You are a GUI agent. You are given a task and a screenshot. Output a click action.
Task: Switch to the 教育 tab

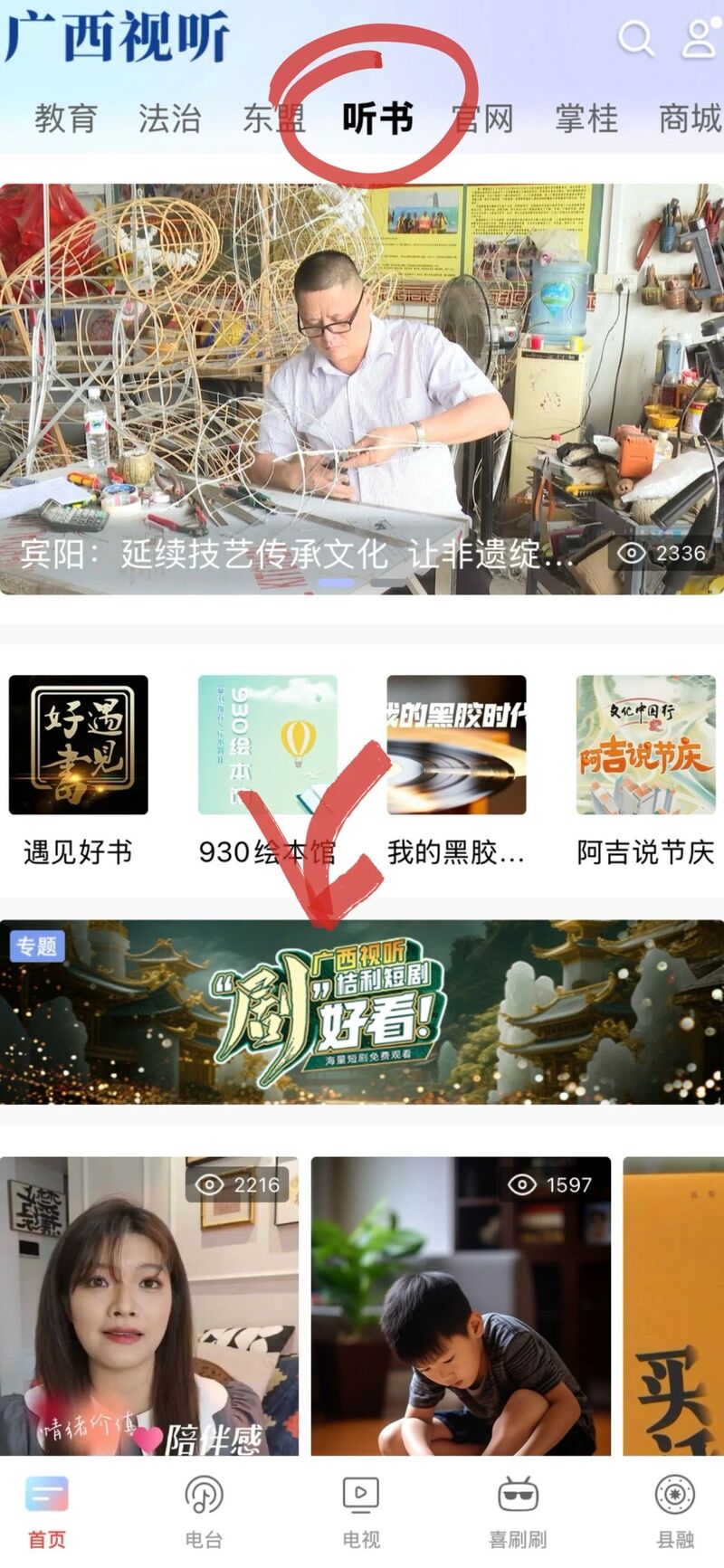click(65, 119)
